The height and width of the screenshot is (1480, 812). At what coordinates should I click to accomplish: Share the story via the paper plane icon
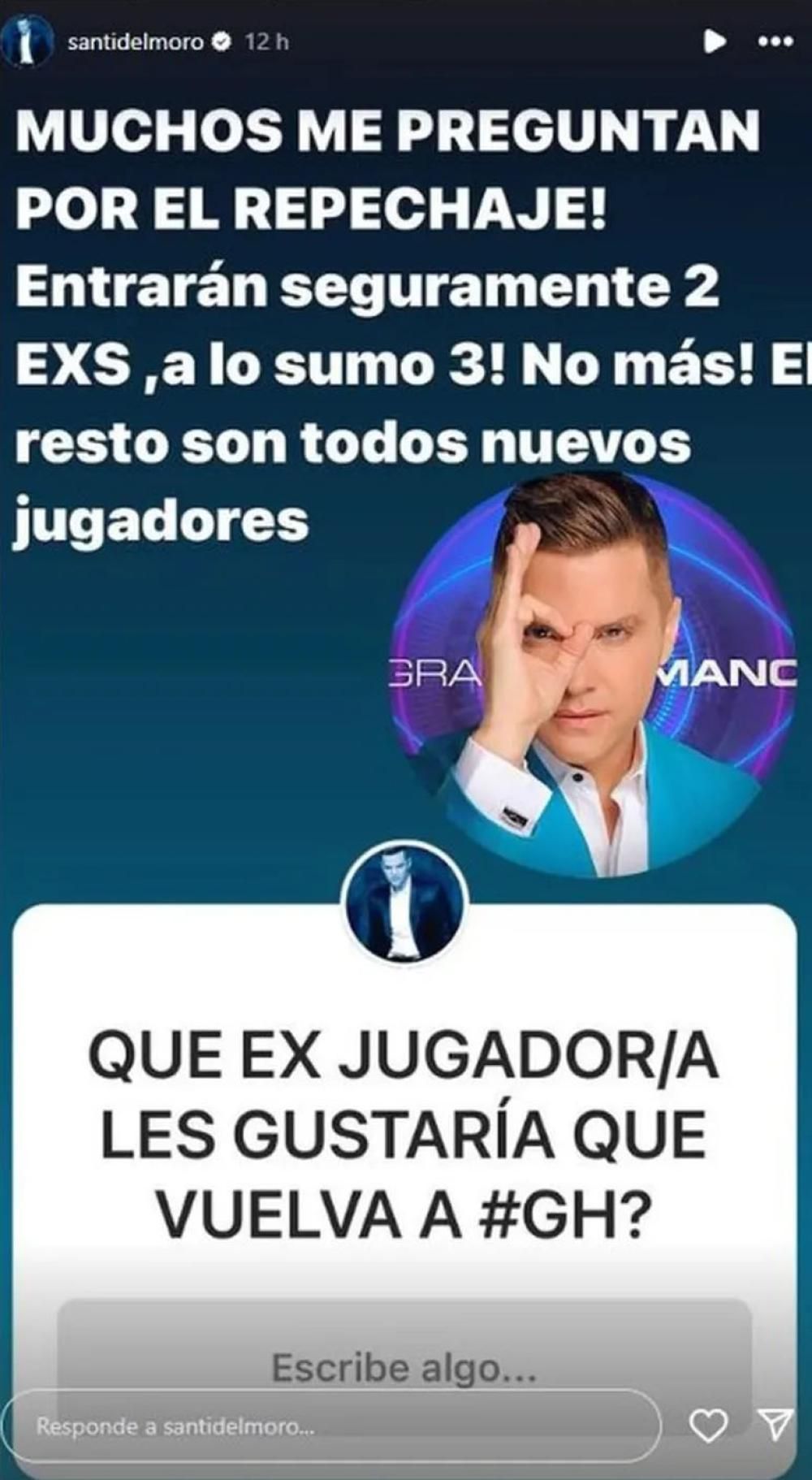775,1425
